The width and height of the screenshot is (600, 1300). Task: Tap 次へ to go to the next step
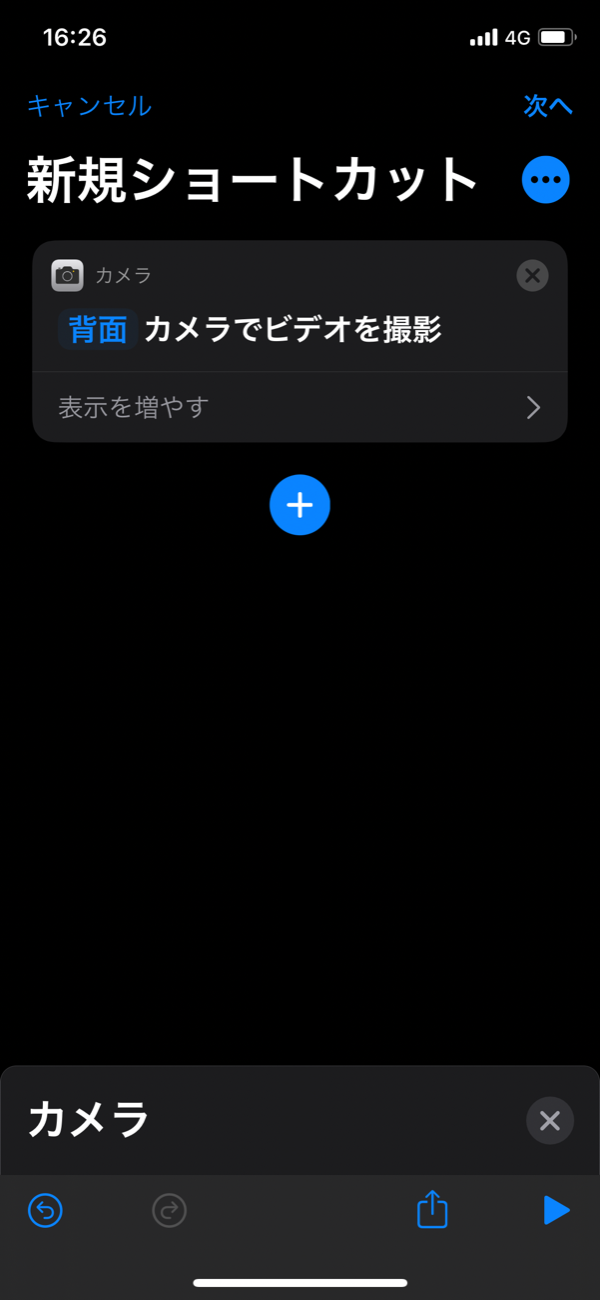point(548,106)
